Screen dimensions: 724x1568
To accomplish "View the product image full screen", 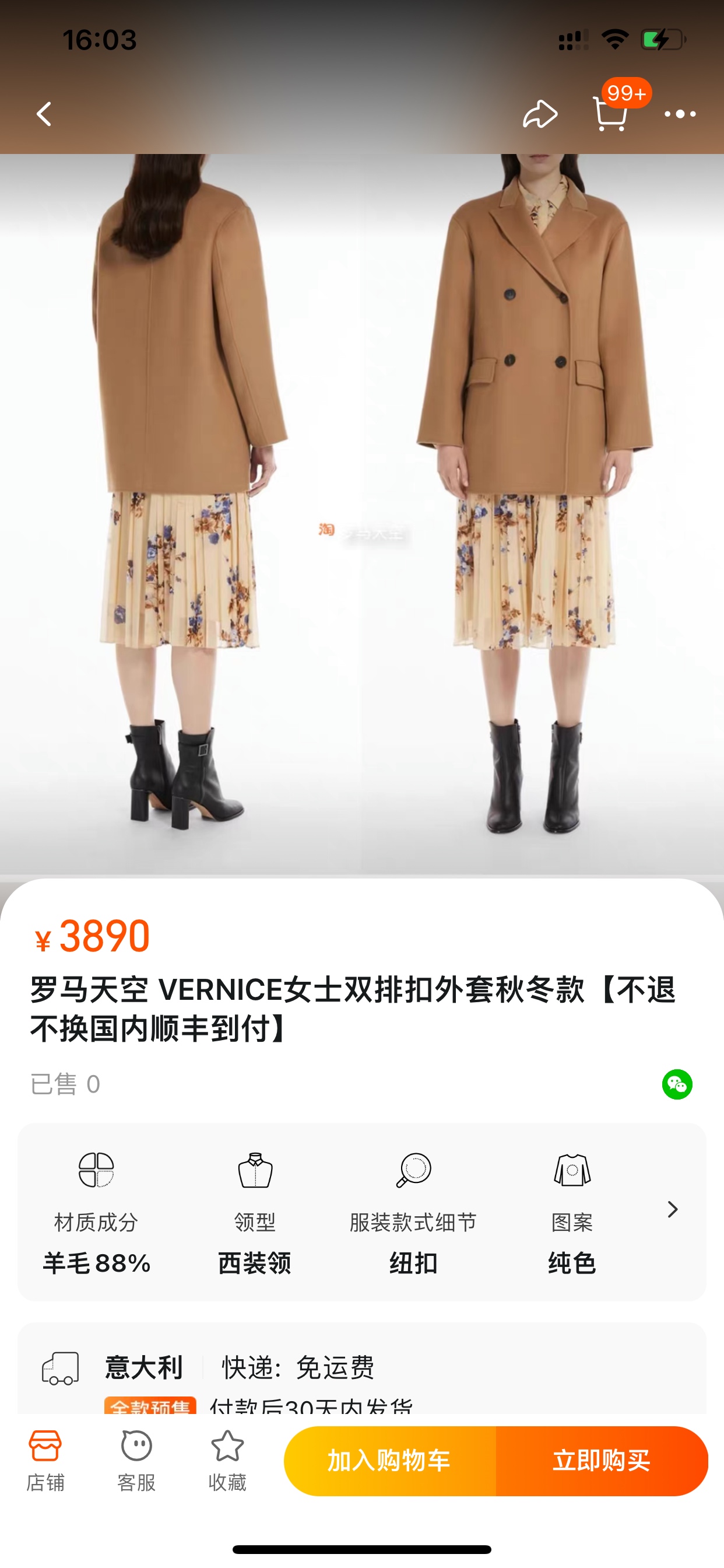I will tap(362, 512).
